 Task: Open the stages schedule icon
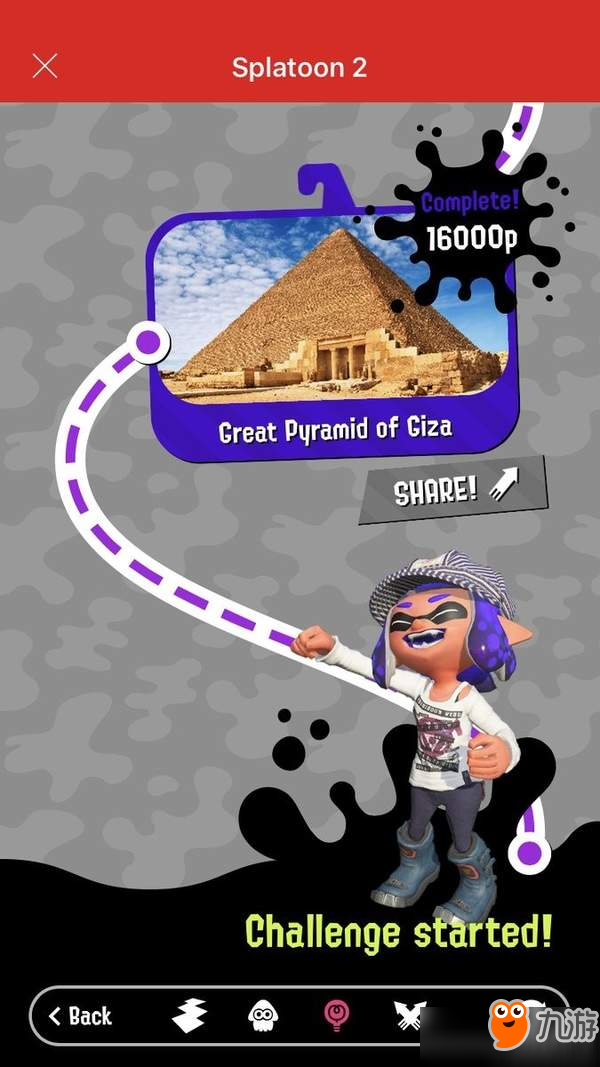(x=189, y=1016)
